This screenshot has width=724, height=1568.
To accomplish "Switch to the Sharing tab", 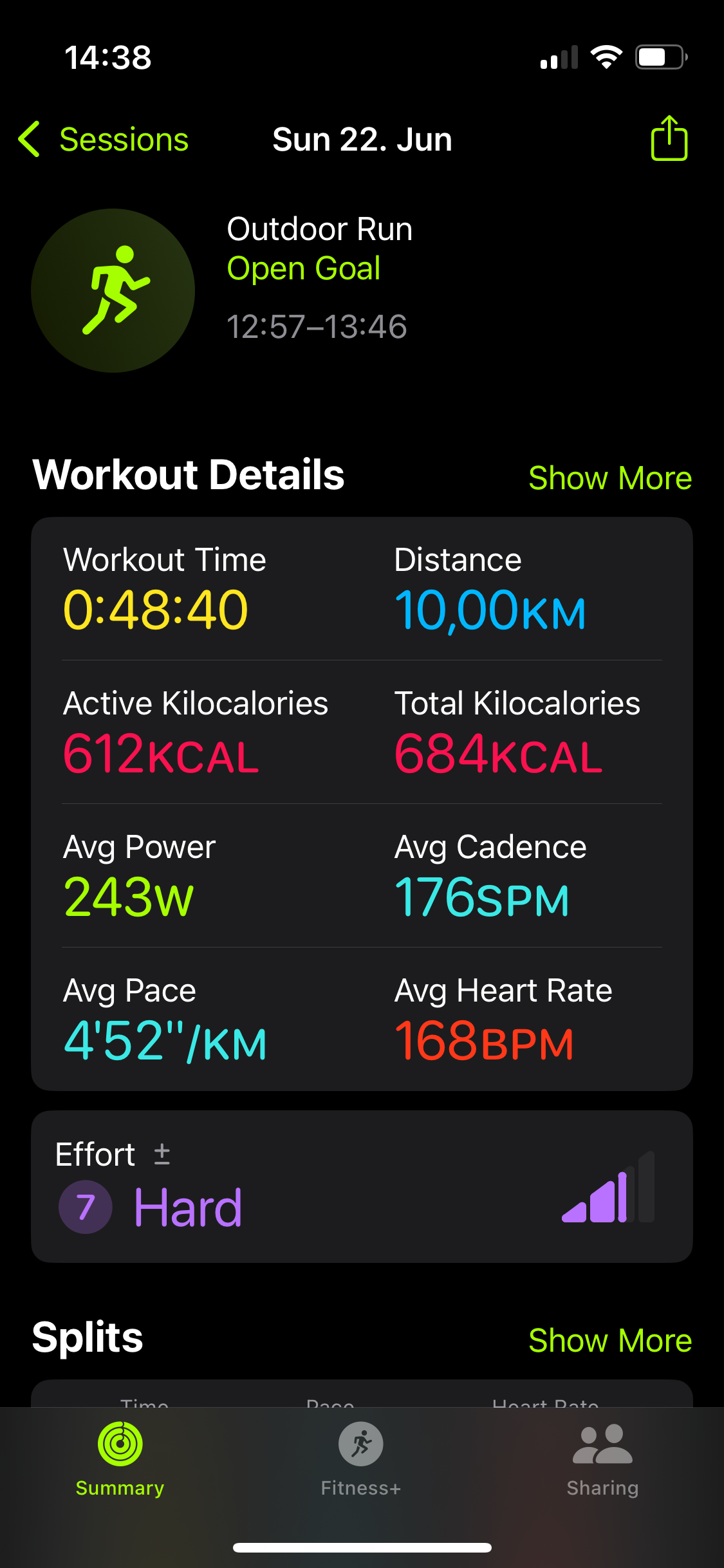I will coord(602,1459).
